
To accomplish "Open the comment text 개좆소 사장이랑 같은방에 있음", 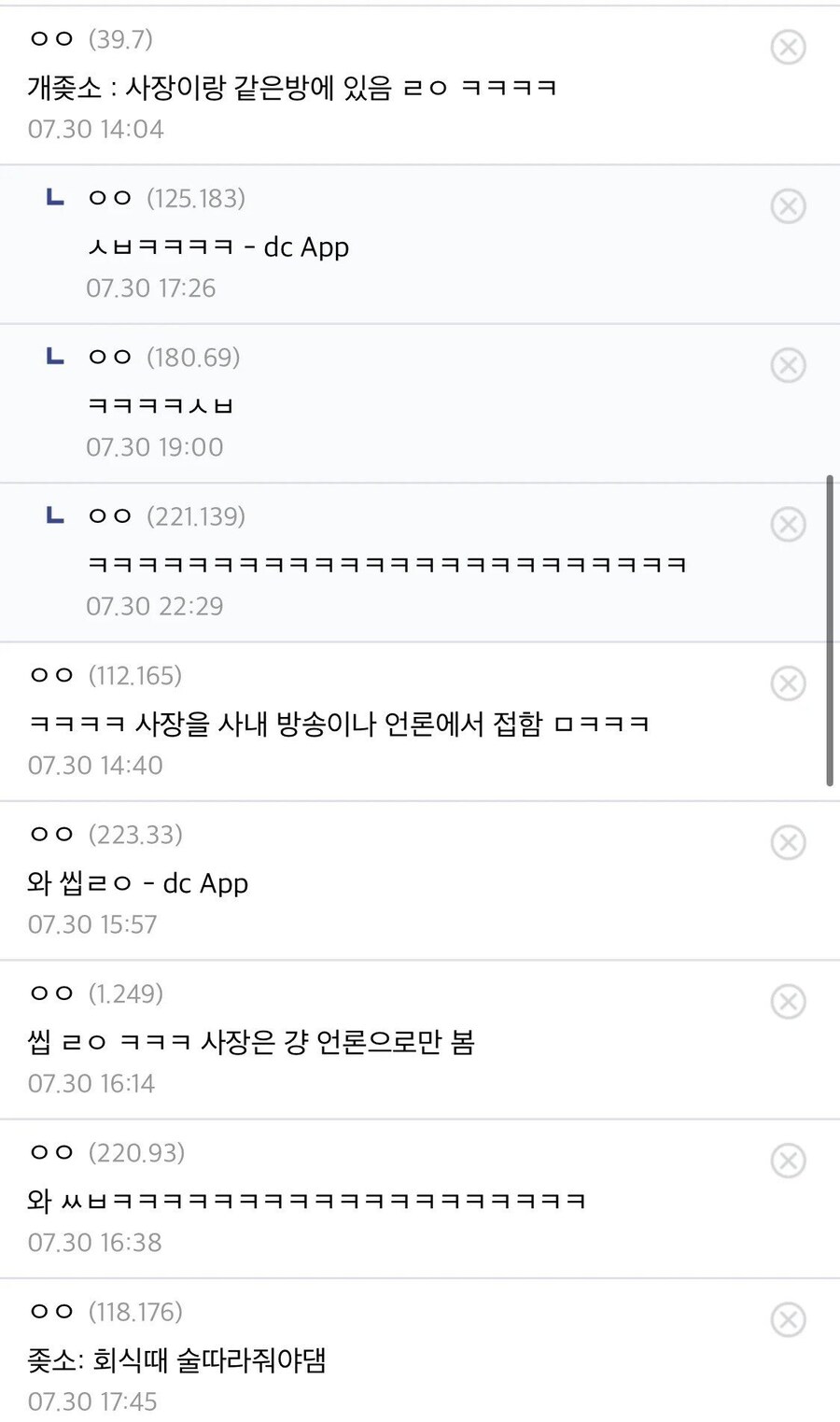I will (289, 85).
